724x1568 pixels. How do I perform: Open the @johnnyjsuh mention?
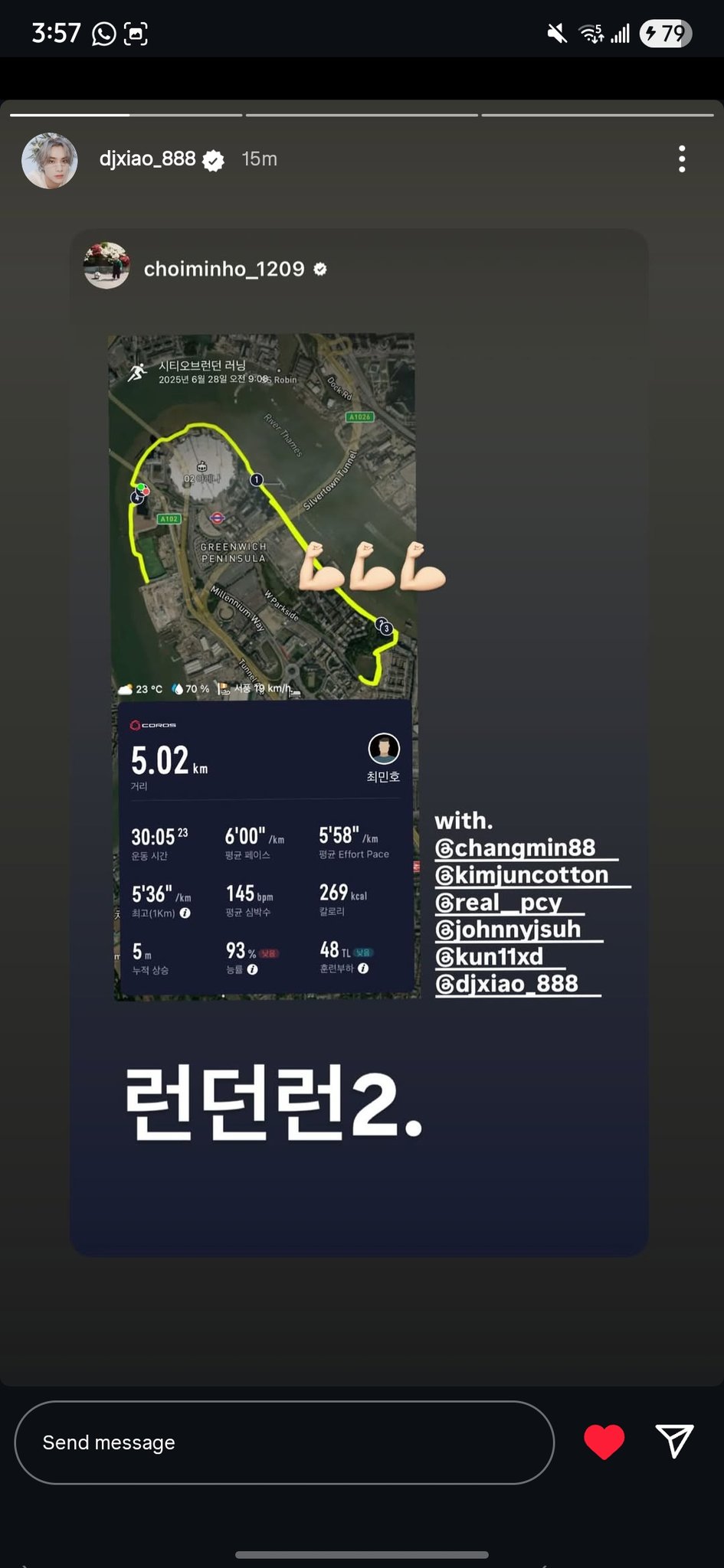pos(519,929)
